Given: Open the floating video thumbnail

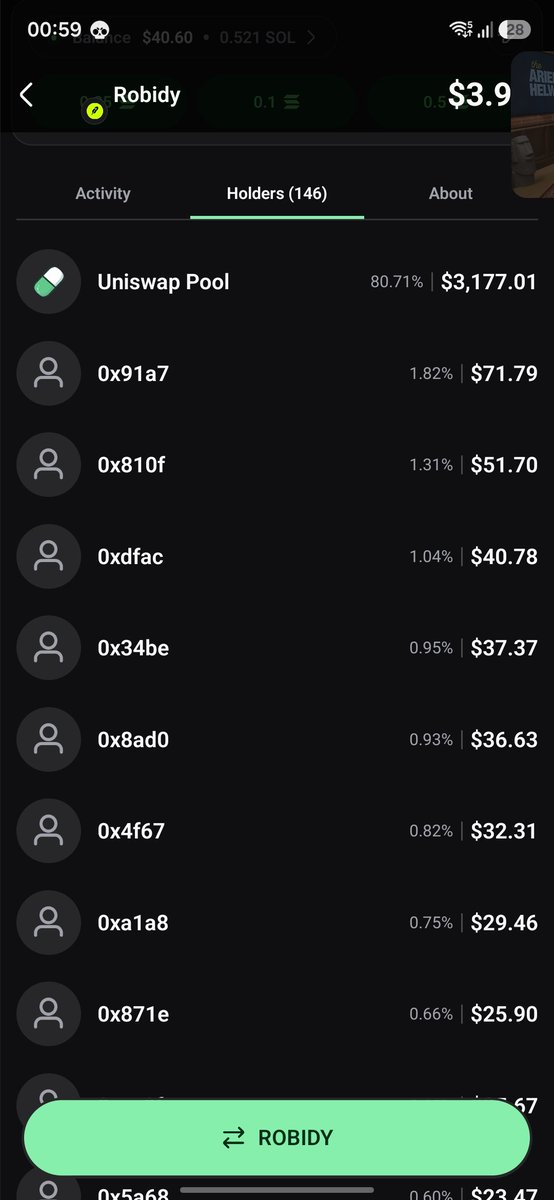Looking at the screenshot, I should [532, 125].
